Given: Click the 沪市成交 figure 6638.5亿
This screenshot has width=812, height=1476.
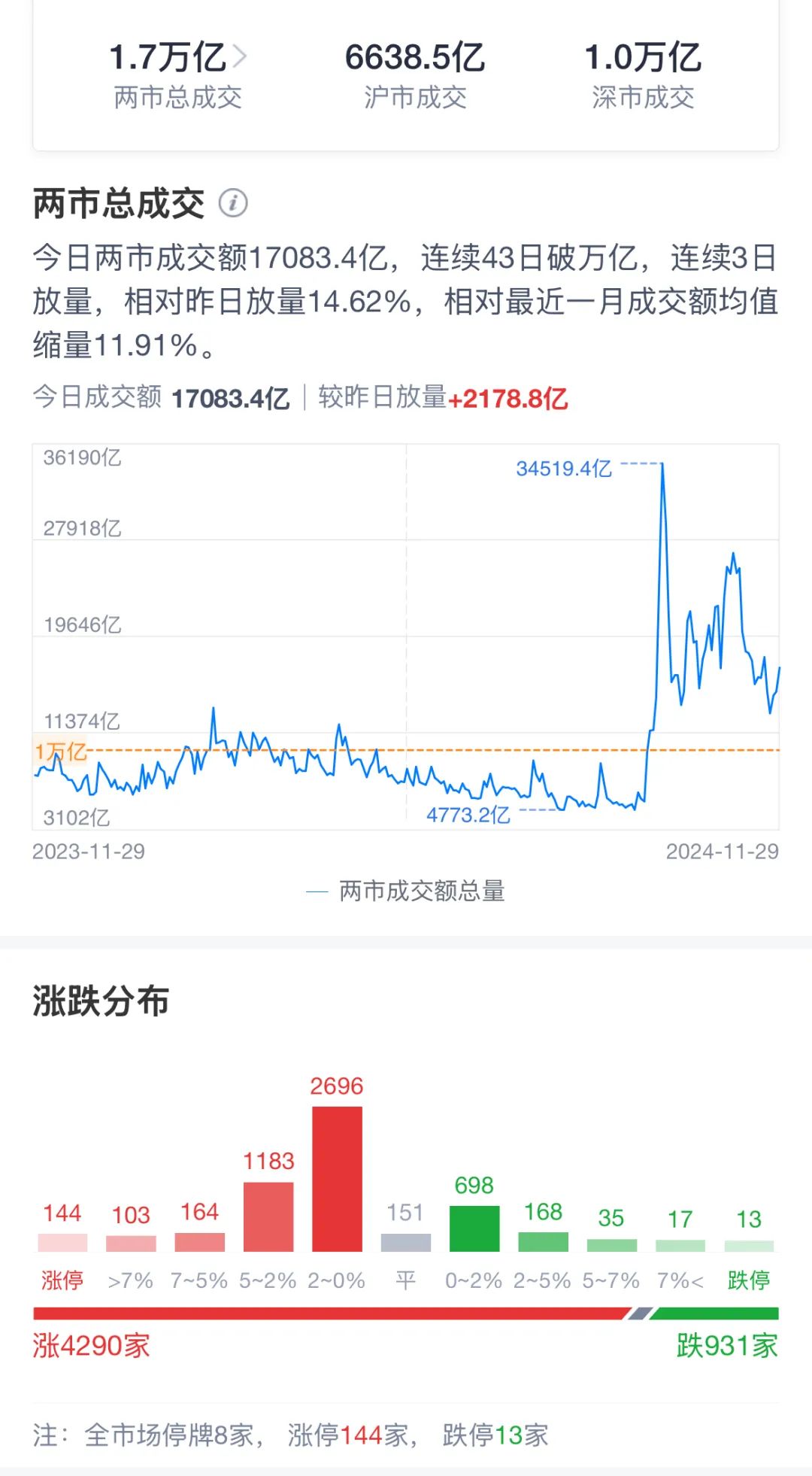Looking at the screenshot, I should point(417,56).
